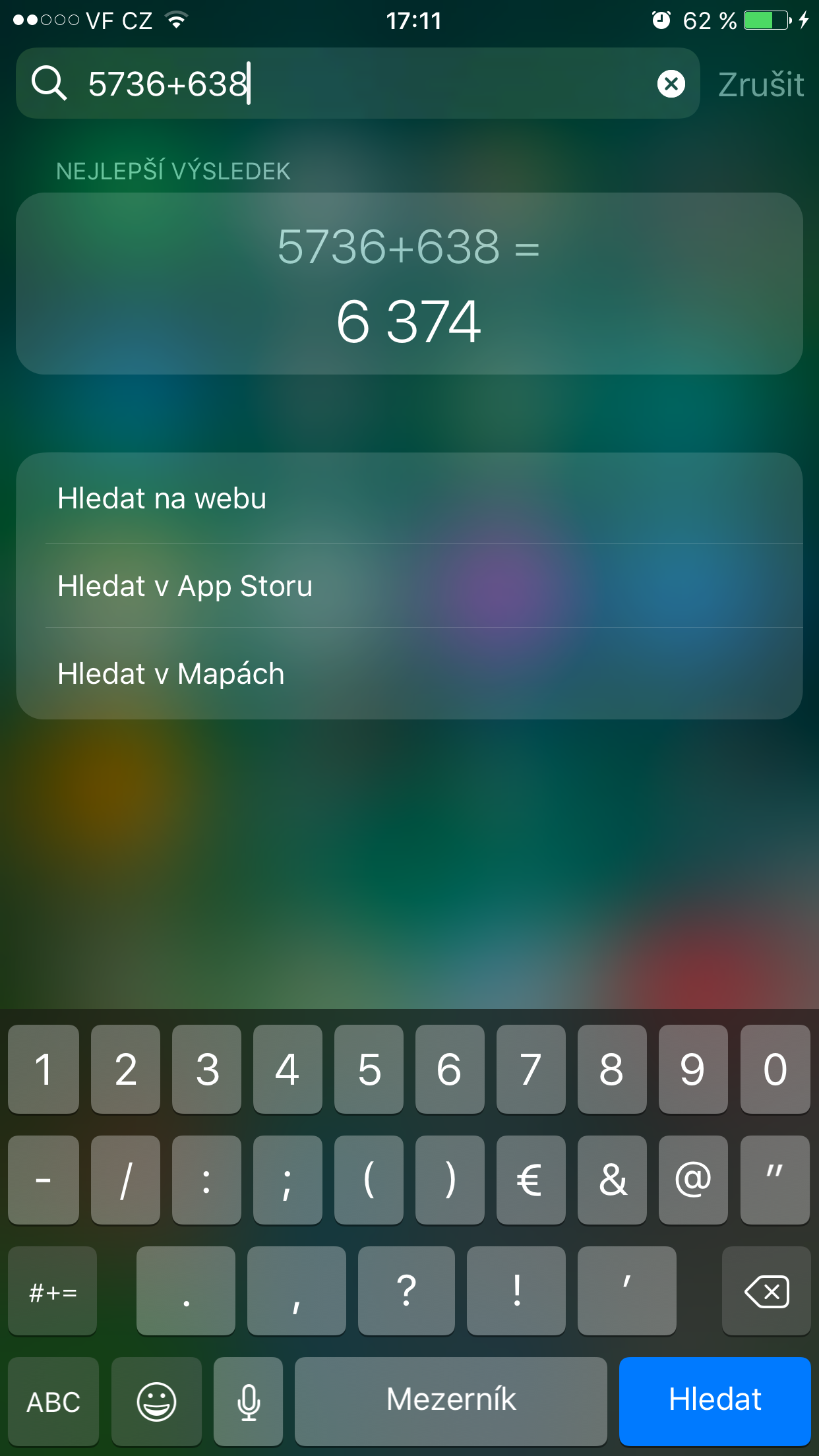Open the calculation result 6 374
Image resolution: width=819 pixels, height=1456 pixels.
click(409, 284)
